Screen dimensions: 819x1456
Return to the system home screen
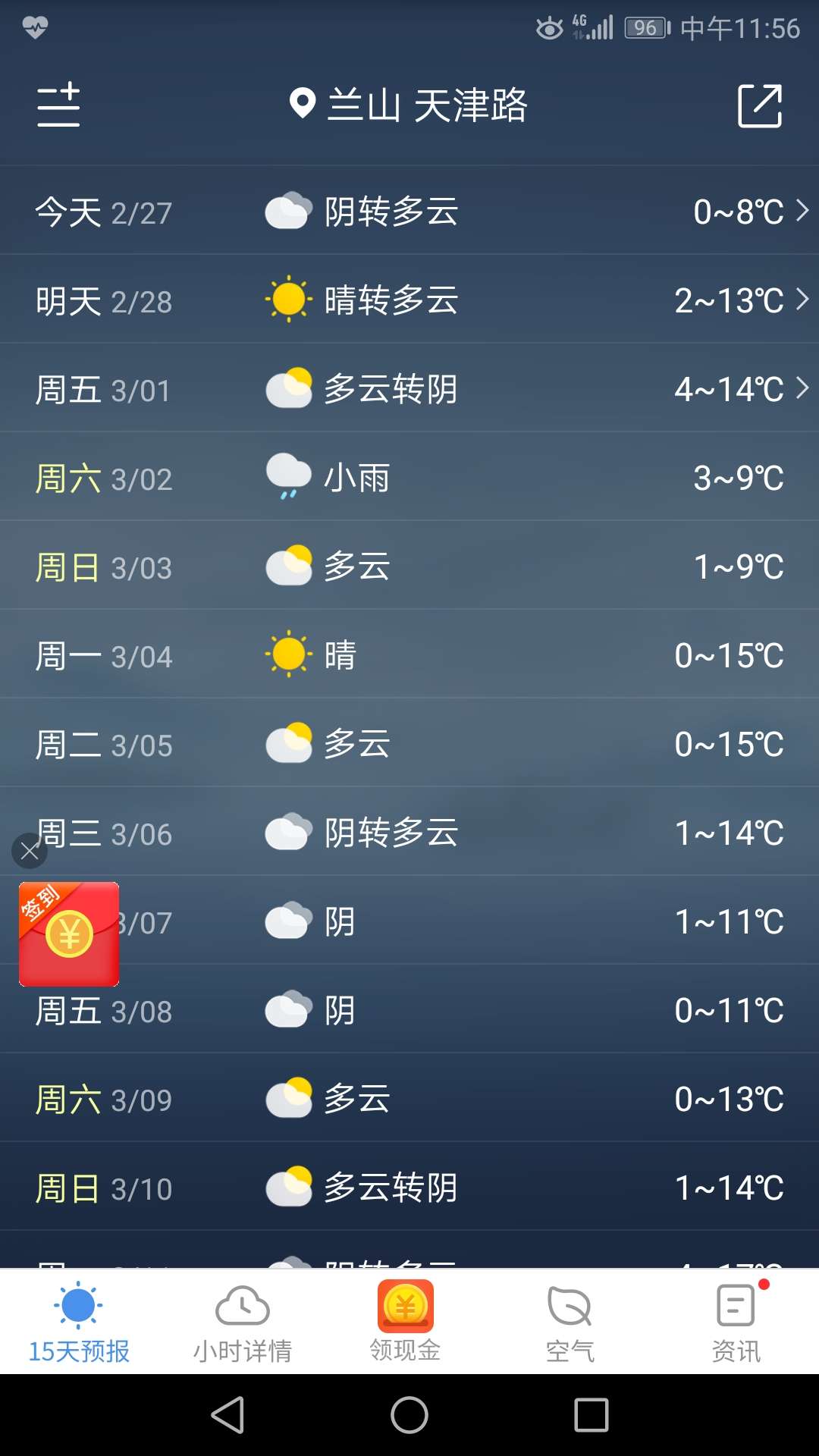click(409, 1415)
